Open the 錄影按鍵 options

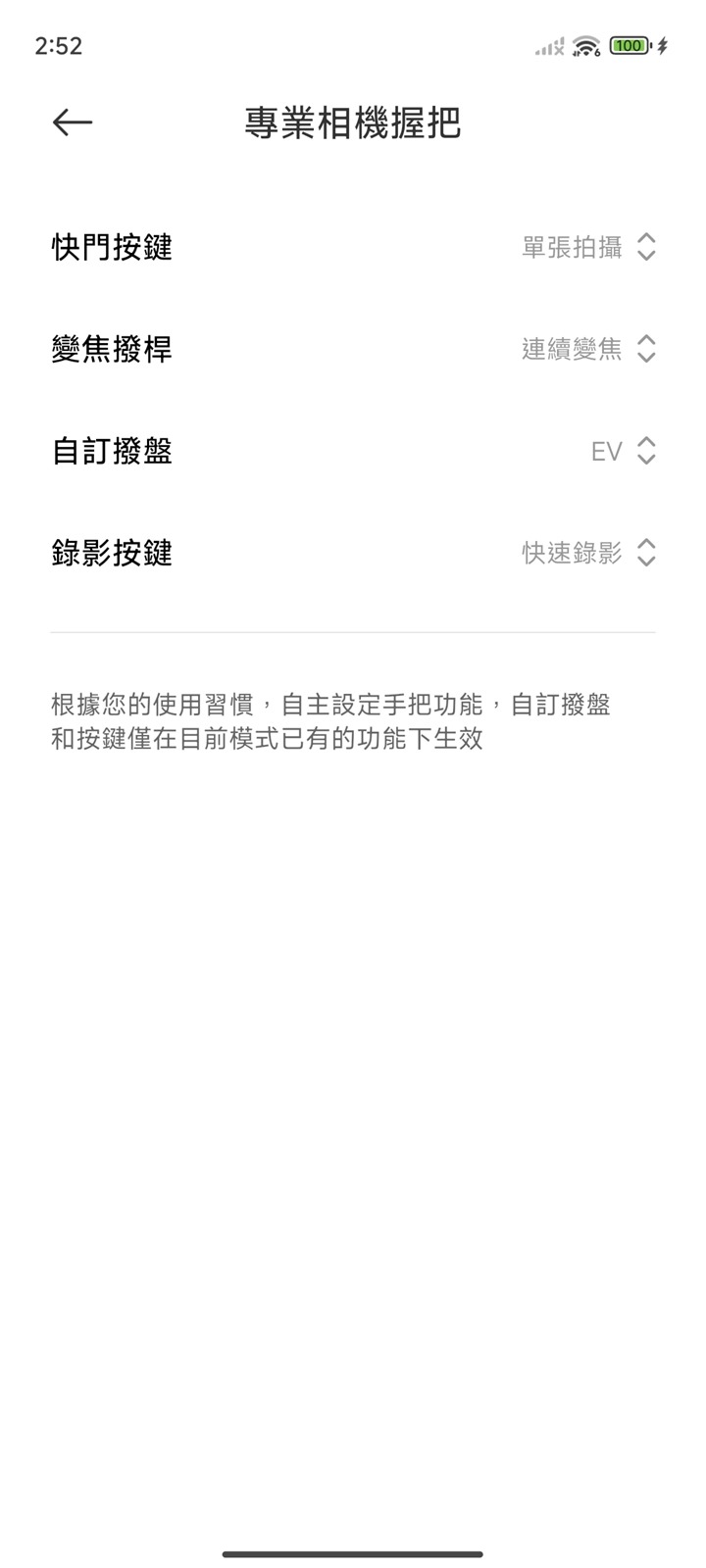click(587, 553)
